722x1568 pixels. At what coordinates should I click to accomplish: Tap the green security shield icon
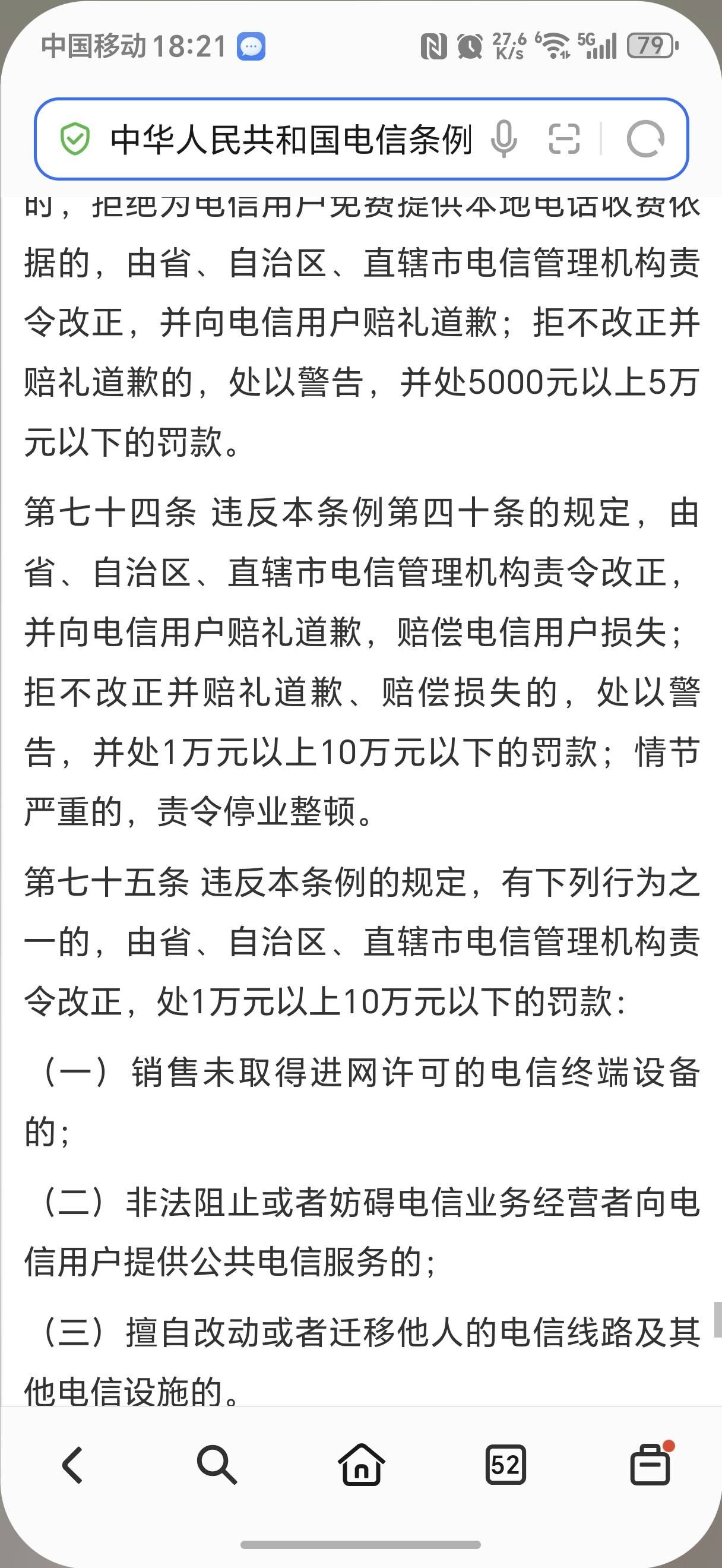[75, 140]
